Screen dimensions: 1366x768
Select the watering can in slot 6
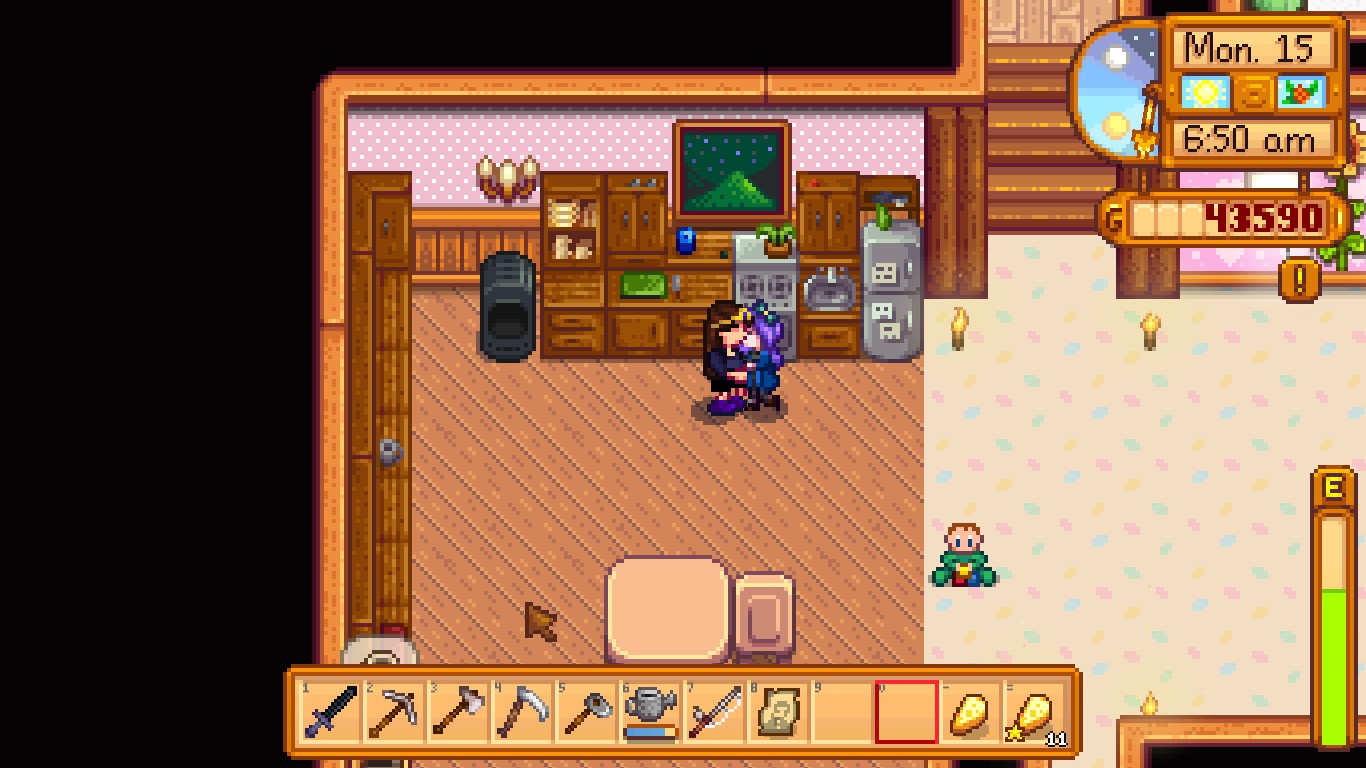coord(651,712)
